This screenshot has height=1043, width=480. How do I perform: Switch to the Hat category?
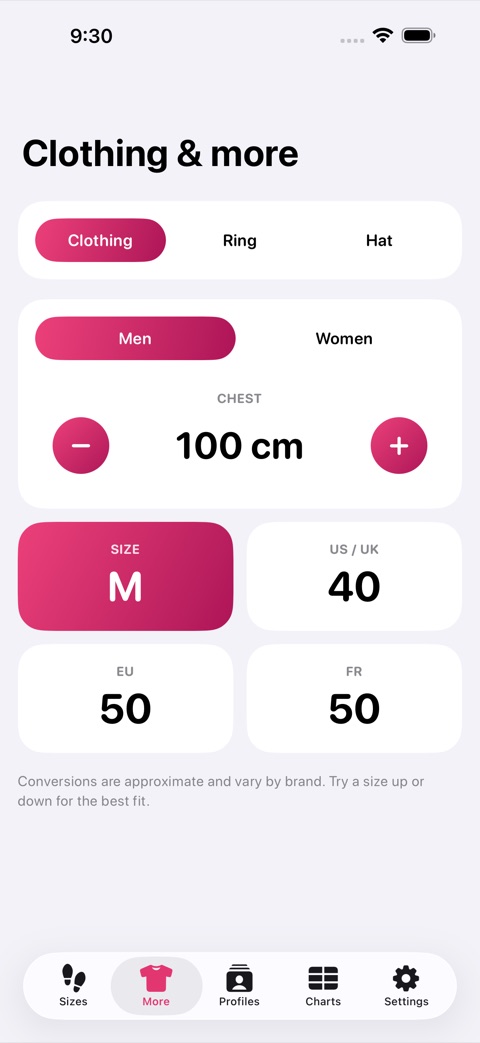click(x=379, y=240)
